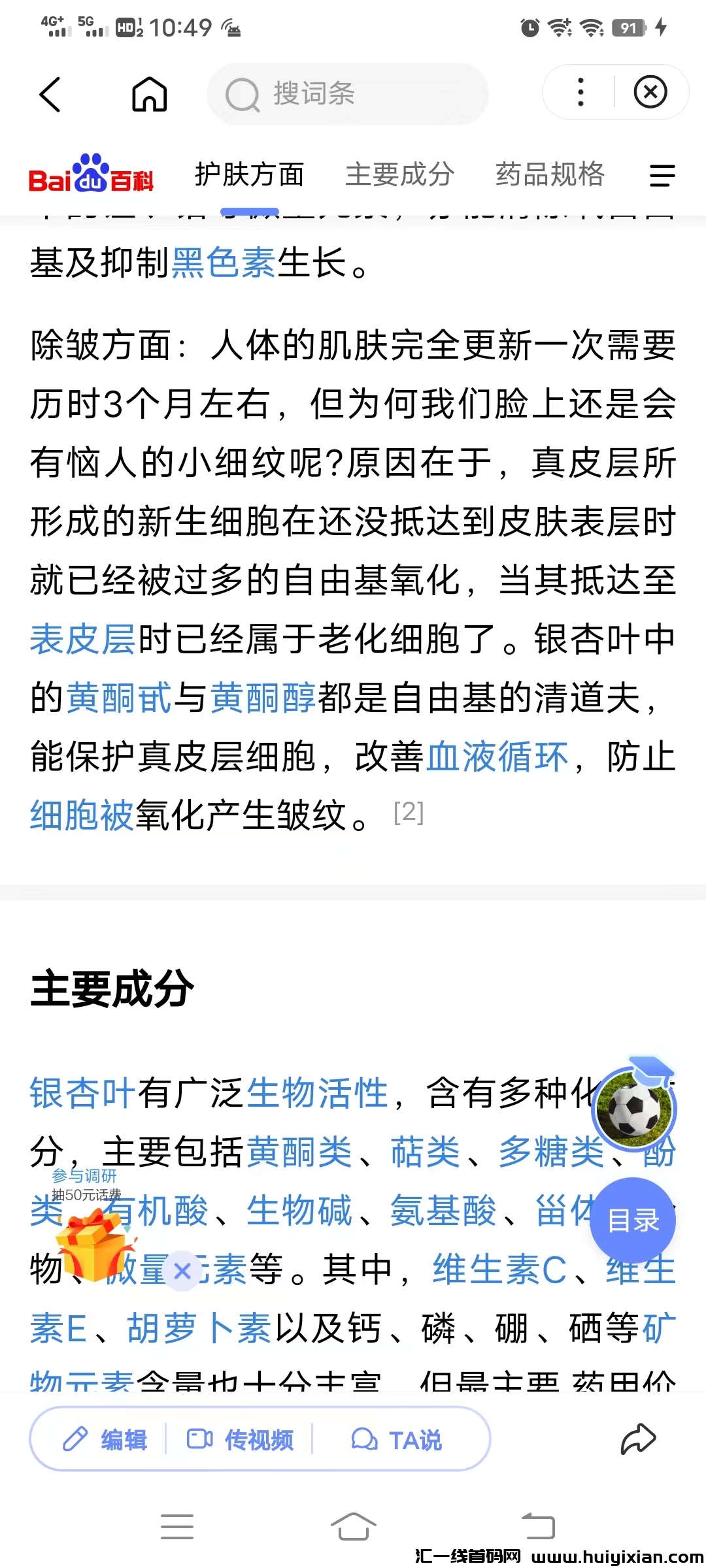This screenshot has width=706, height=1568.
Task: Follow the 黄酮醇 link
Action: [263, 698]
